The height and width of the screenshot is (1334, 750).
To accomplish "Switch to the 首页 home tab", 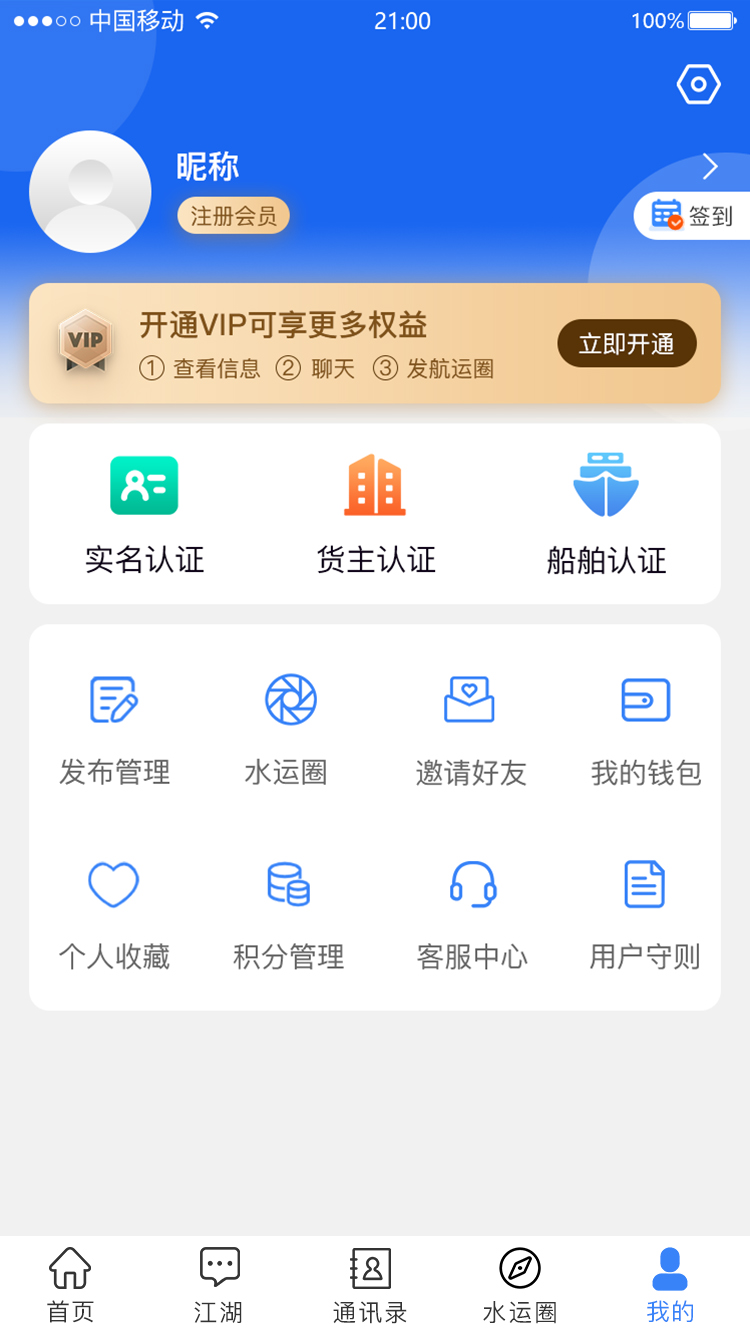I will (x=70, y=1285).
